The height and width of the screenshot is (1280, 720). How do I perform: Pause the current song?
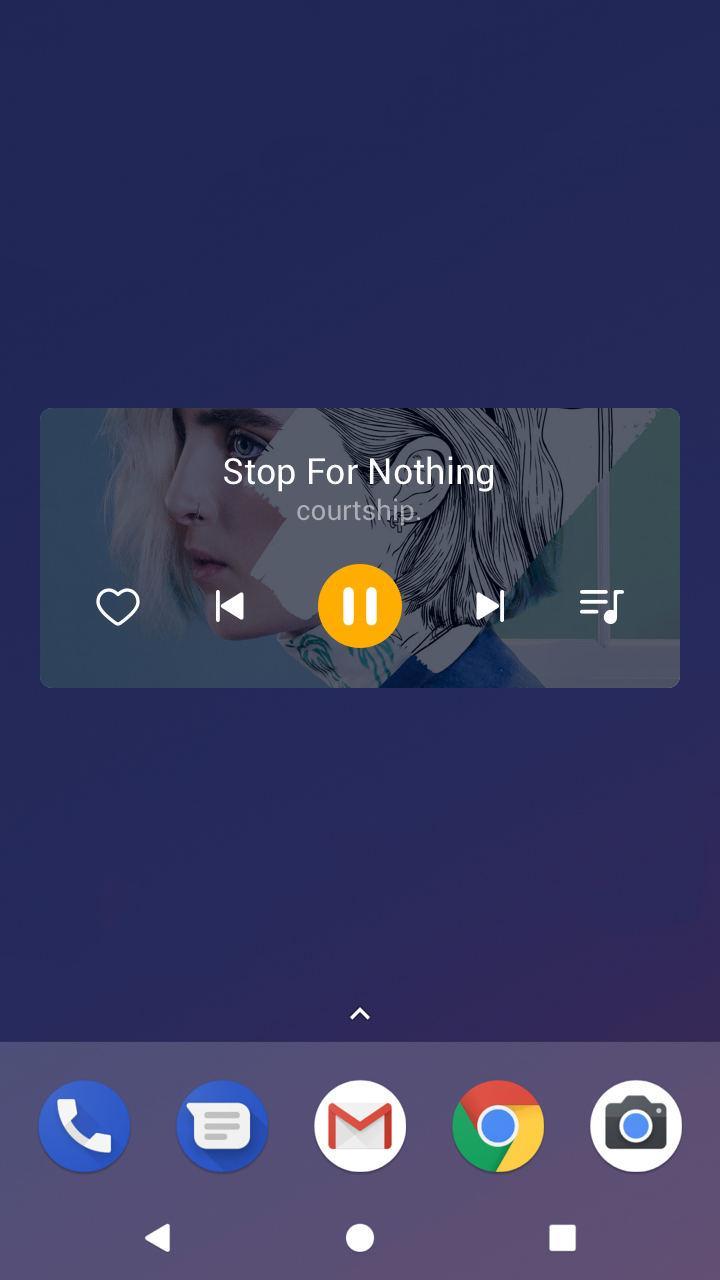pos(360,606)
